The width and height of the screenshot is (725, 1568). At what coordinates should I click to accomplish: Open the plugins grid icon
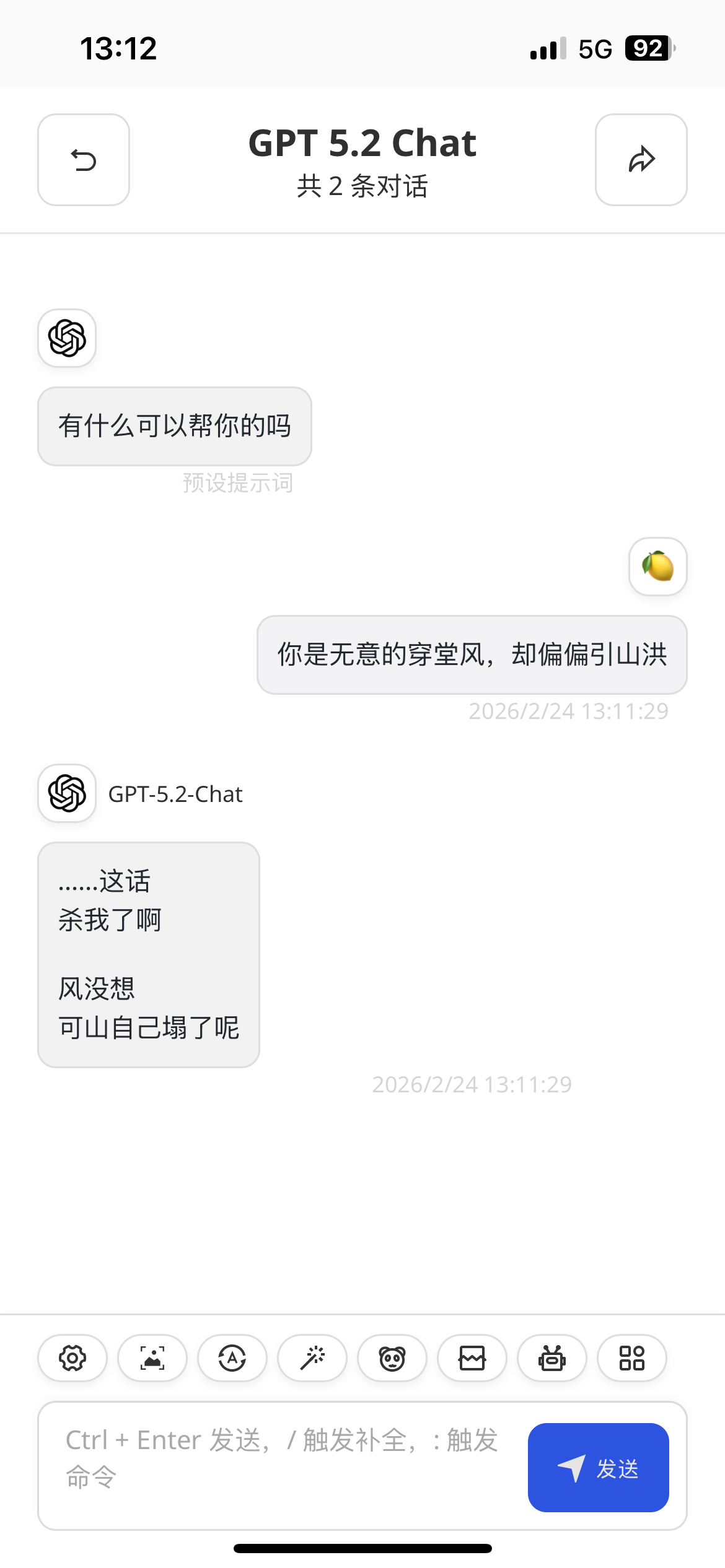632,1358
